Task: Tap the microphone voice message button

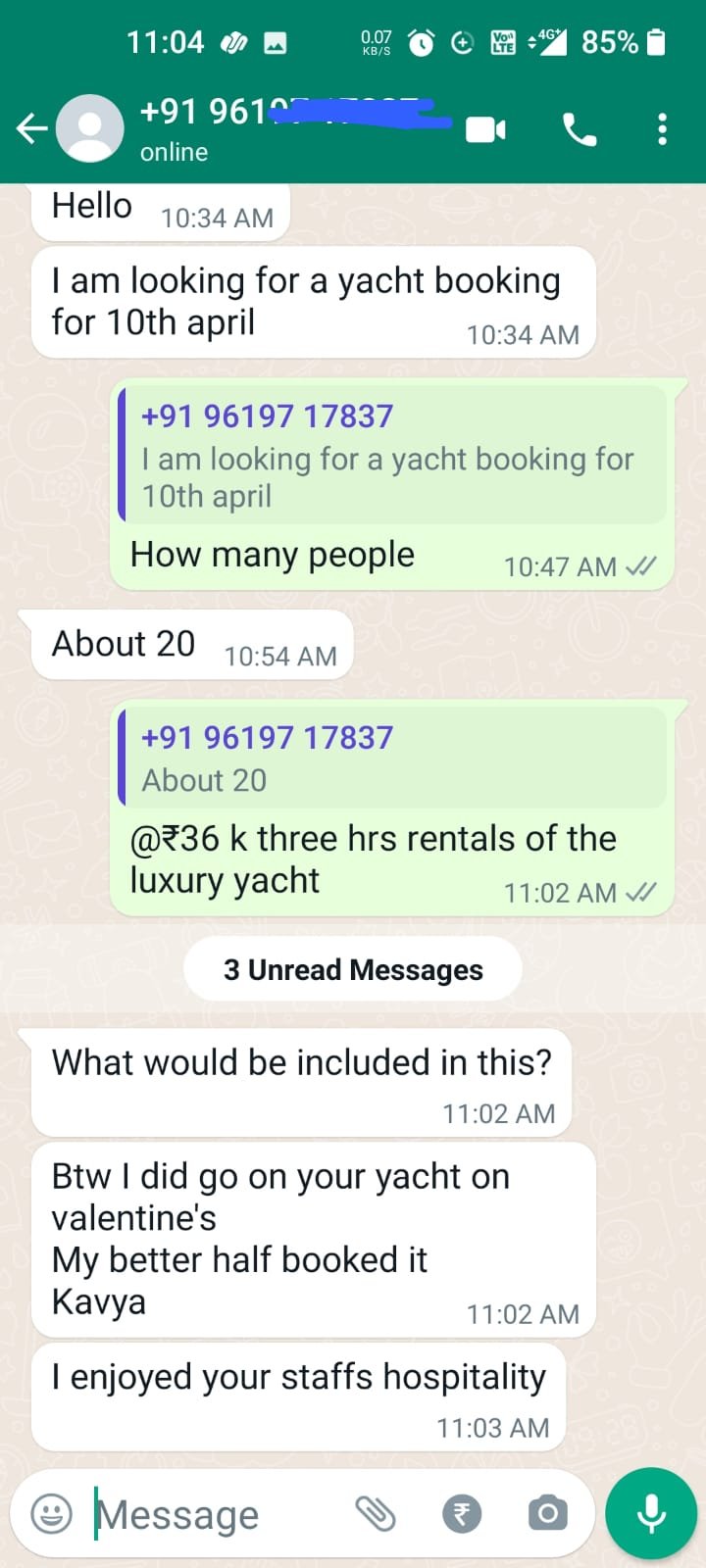Action: (x=651, y=1514)
